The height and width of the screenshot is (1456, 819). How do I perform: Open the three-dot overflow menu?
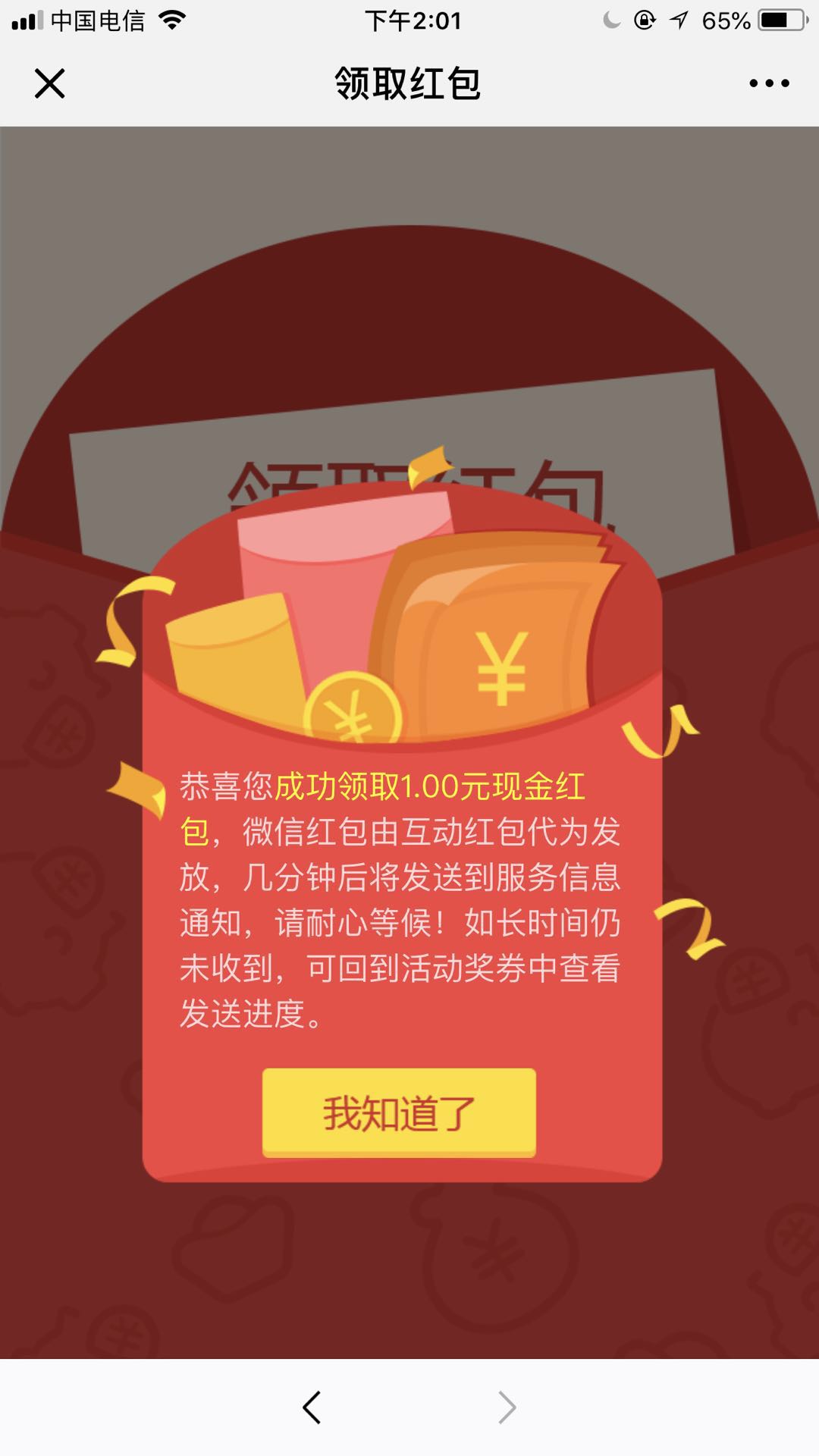pos(769,83)
